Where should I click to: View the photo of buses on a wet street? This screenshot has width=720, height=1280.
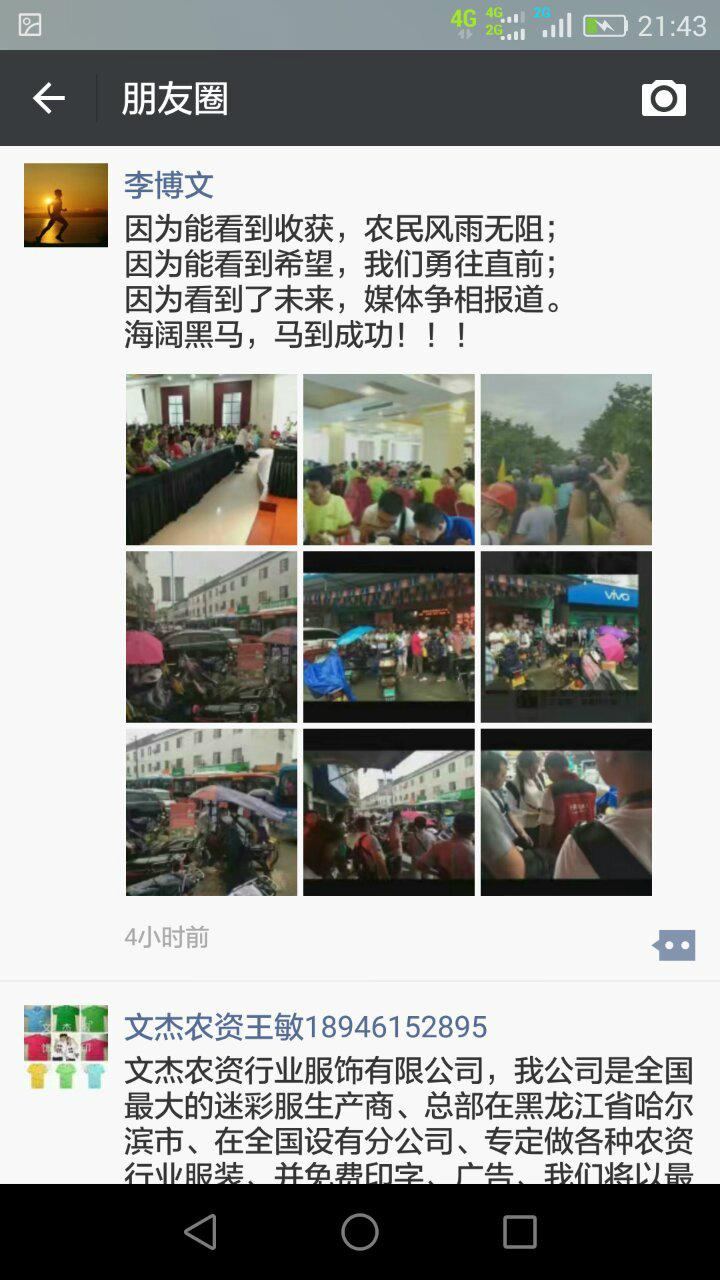(211, 812)
